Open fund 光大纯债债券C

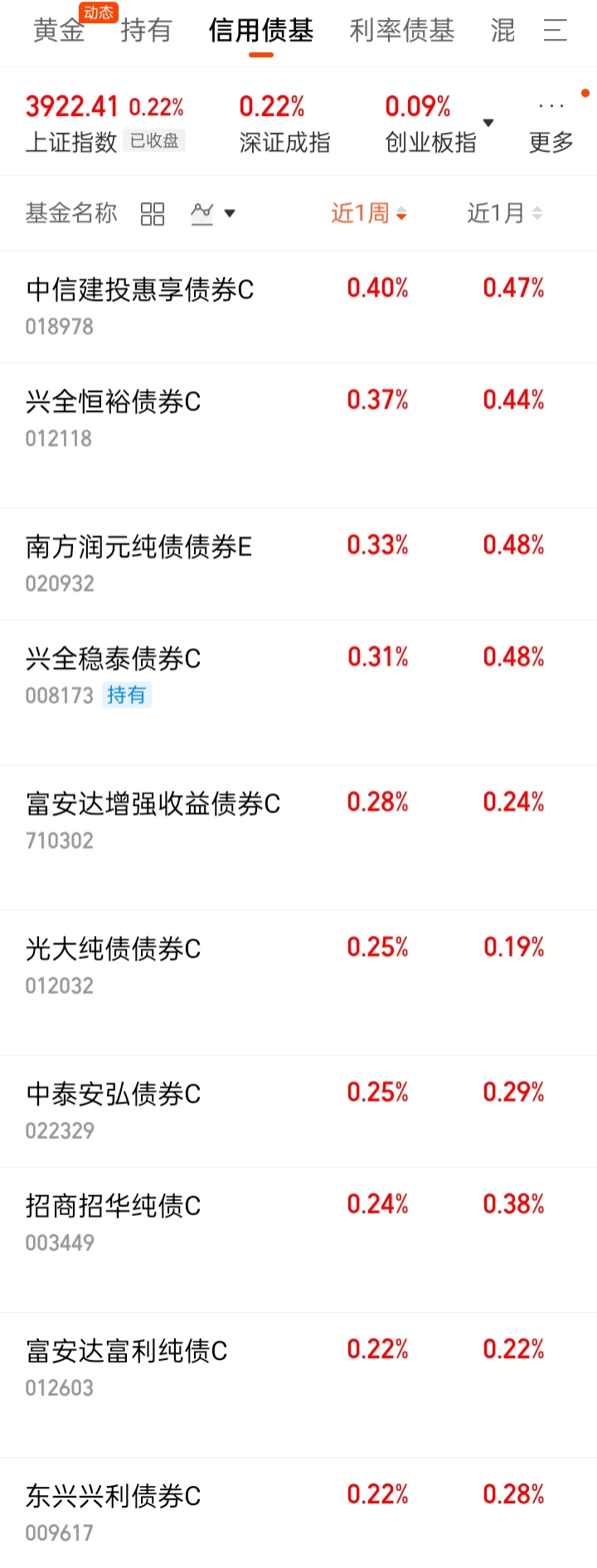pos(114,949)
